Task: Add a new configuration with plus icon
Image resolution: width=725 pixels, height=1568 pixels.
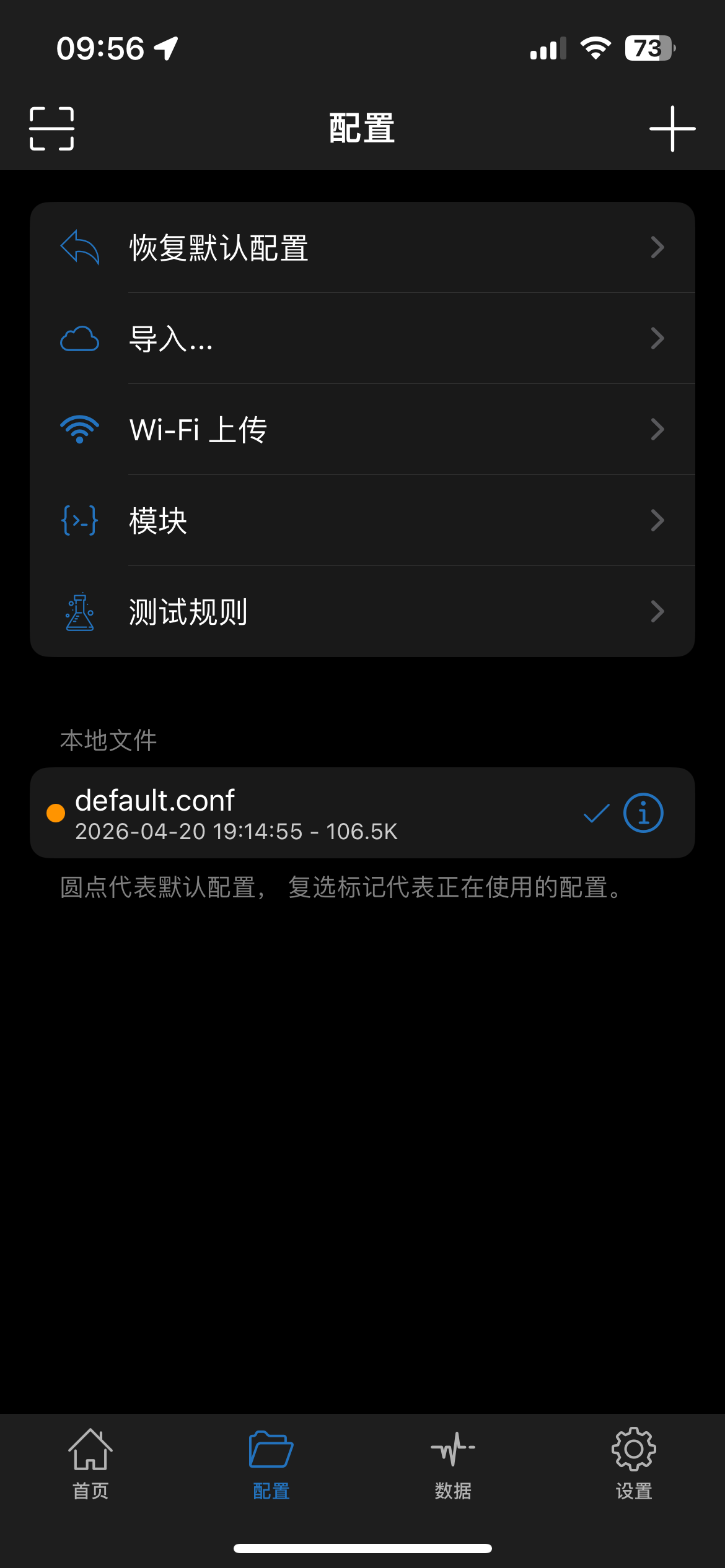Action: pyautogui.click(x=672, y=129)
